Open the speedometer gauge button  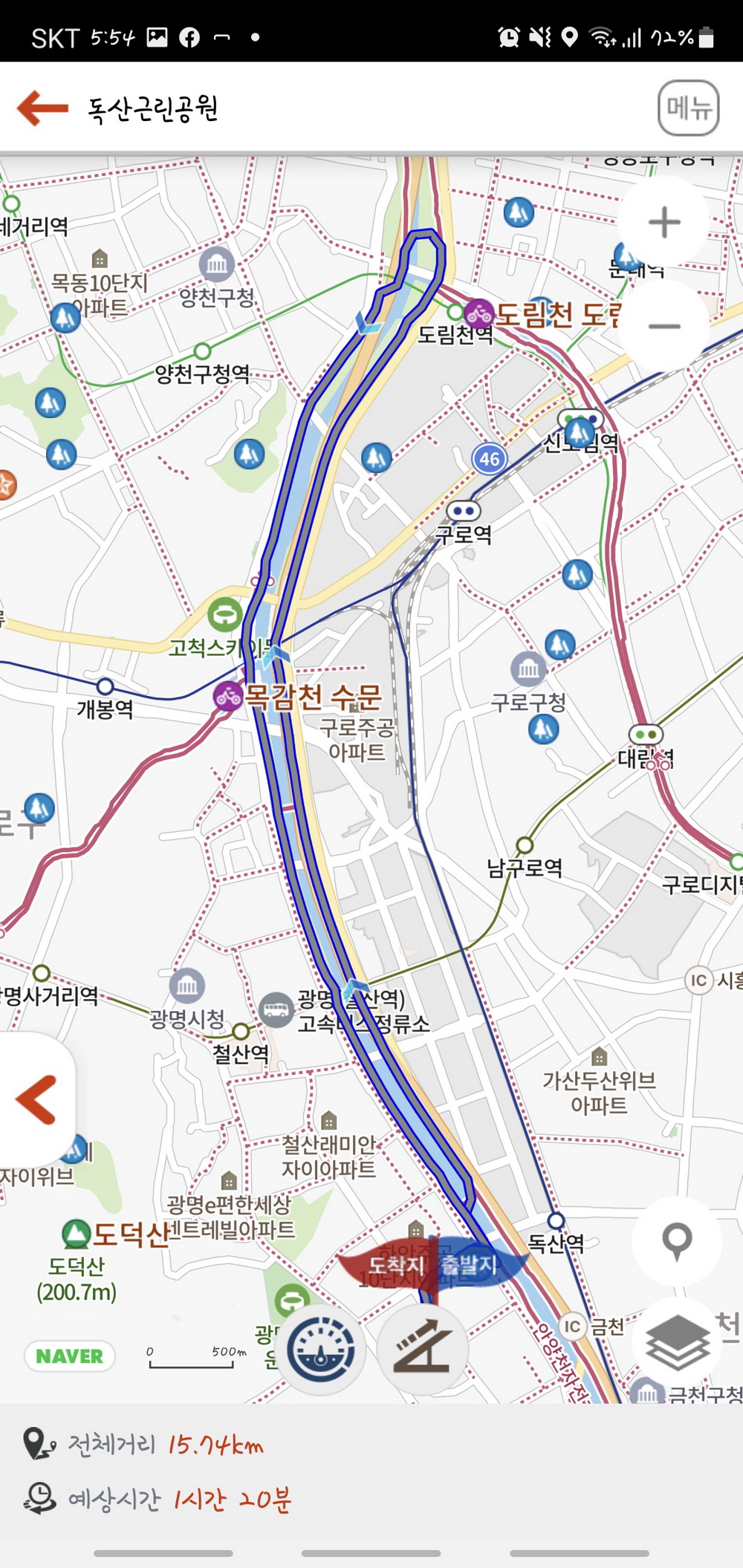320,1349
